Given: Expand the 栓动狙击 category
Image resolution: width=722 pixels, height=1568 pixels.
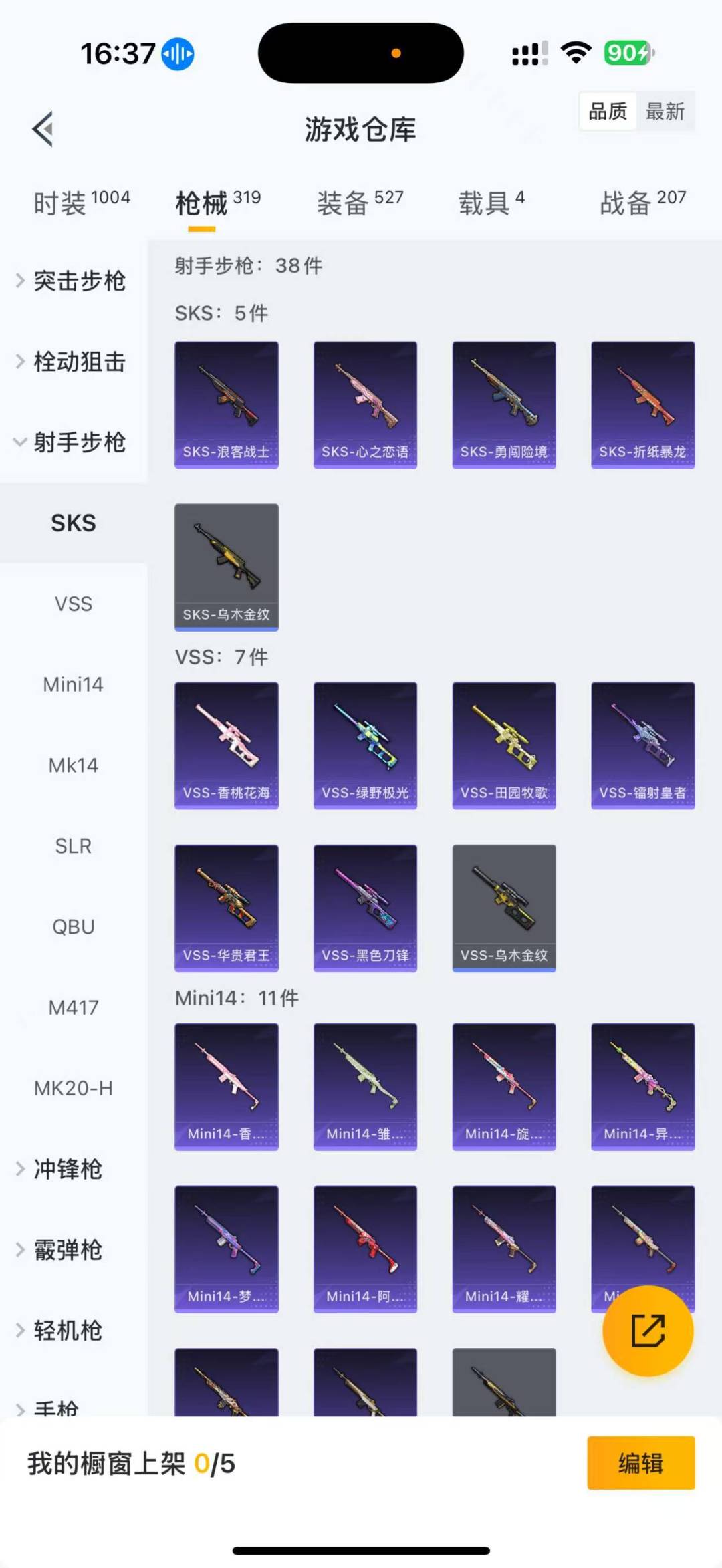Looking at the screenshot, I should (74, 362).
